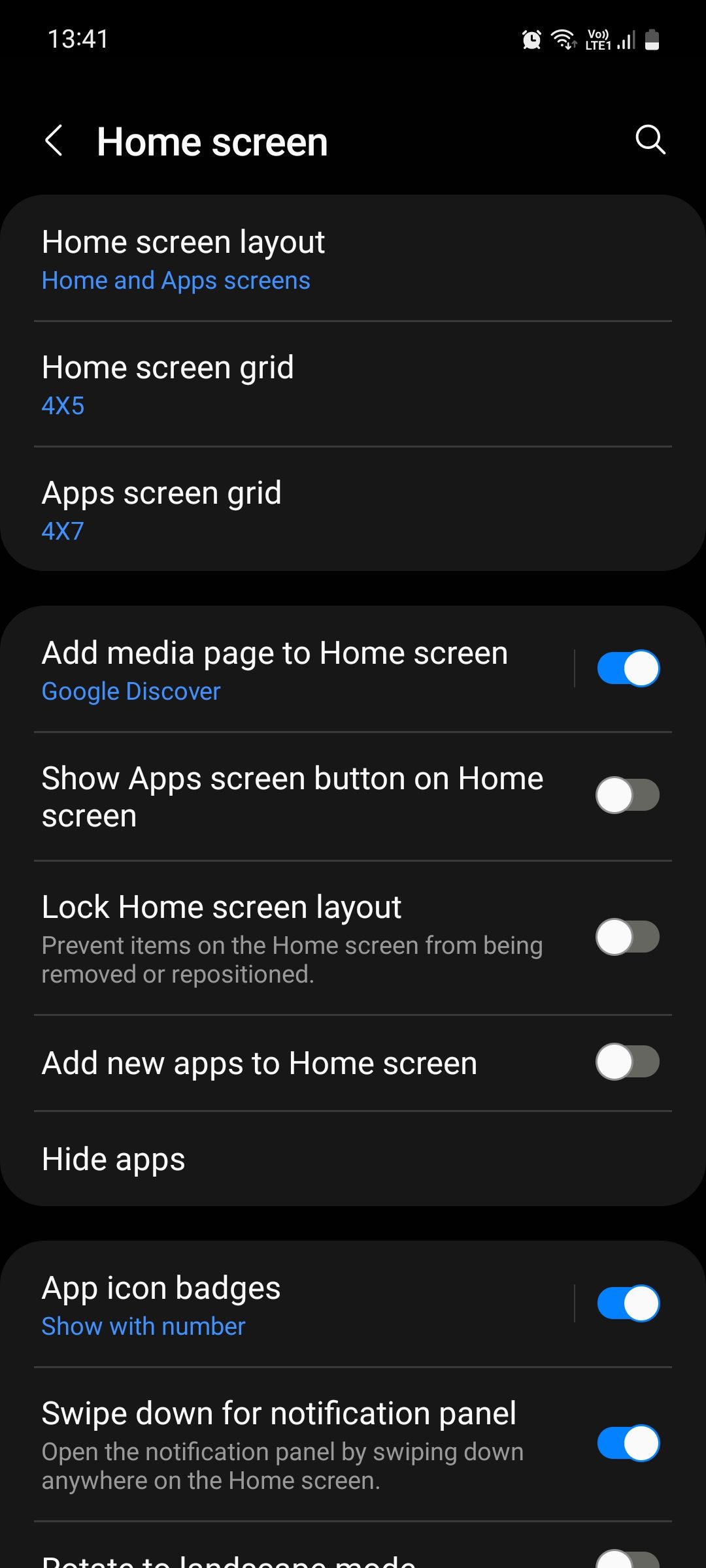Click the Wi-Fi icon in the status bar
Viewport: 706px width, 1568px height.
click(x=565, y=39)
